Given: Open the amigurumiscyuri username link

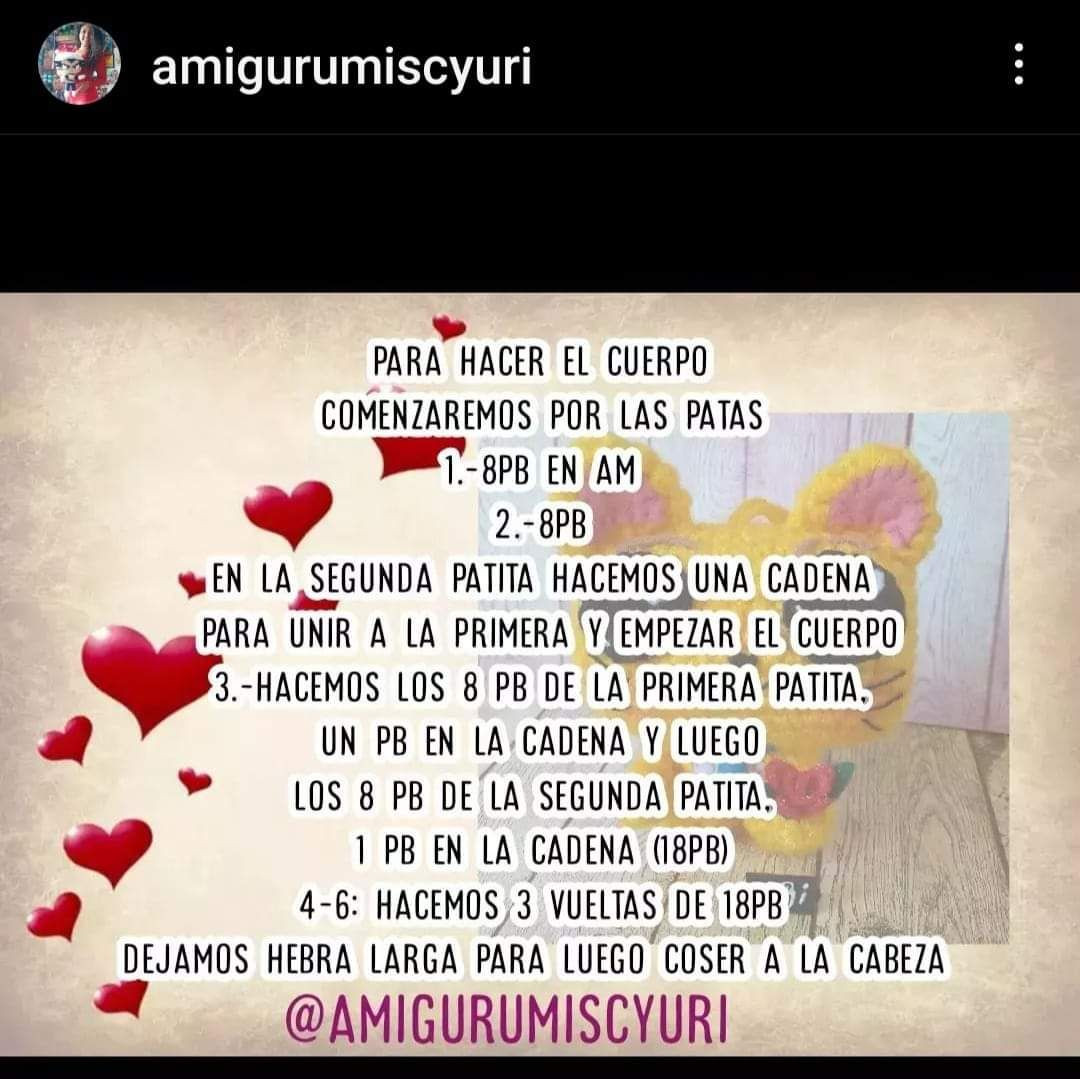Looking at the screenshot, I should (341, 67).
